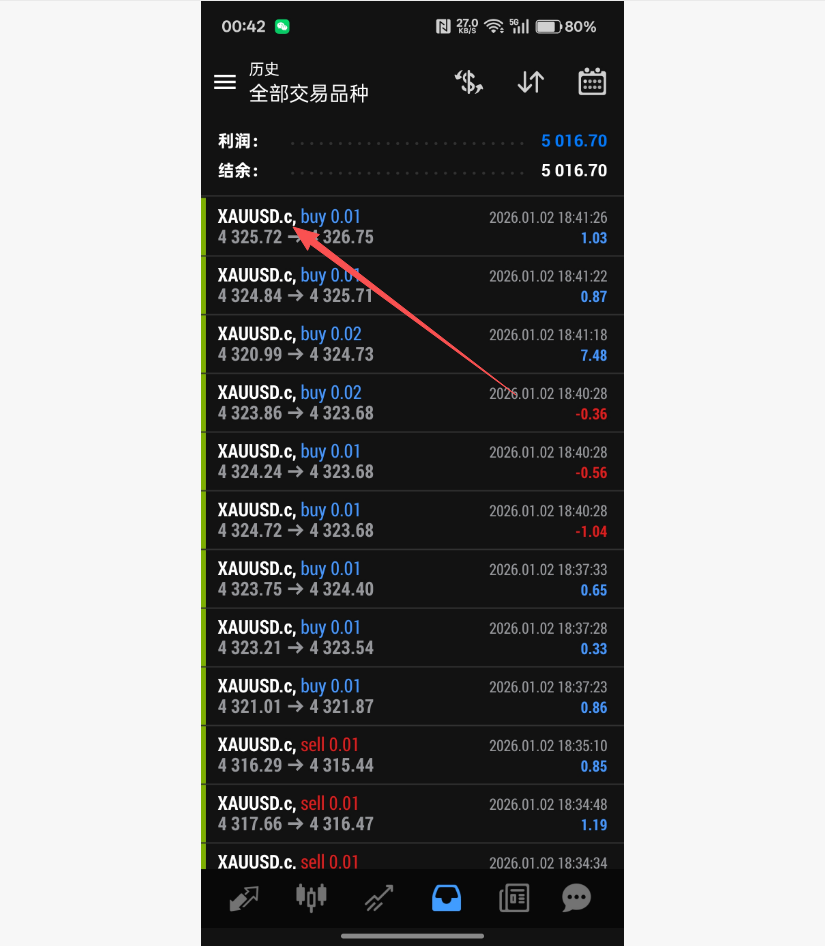Open the trade with loss -1.04

[x=412, y=521]
